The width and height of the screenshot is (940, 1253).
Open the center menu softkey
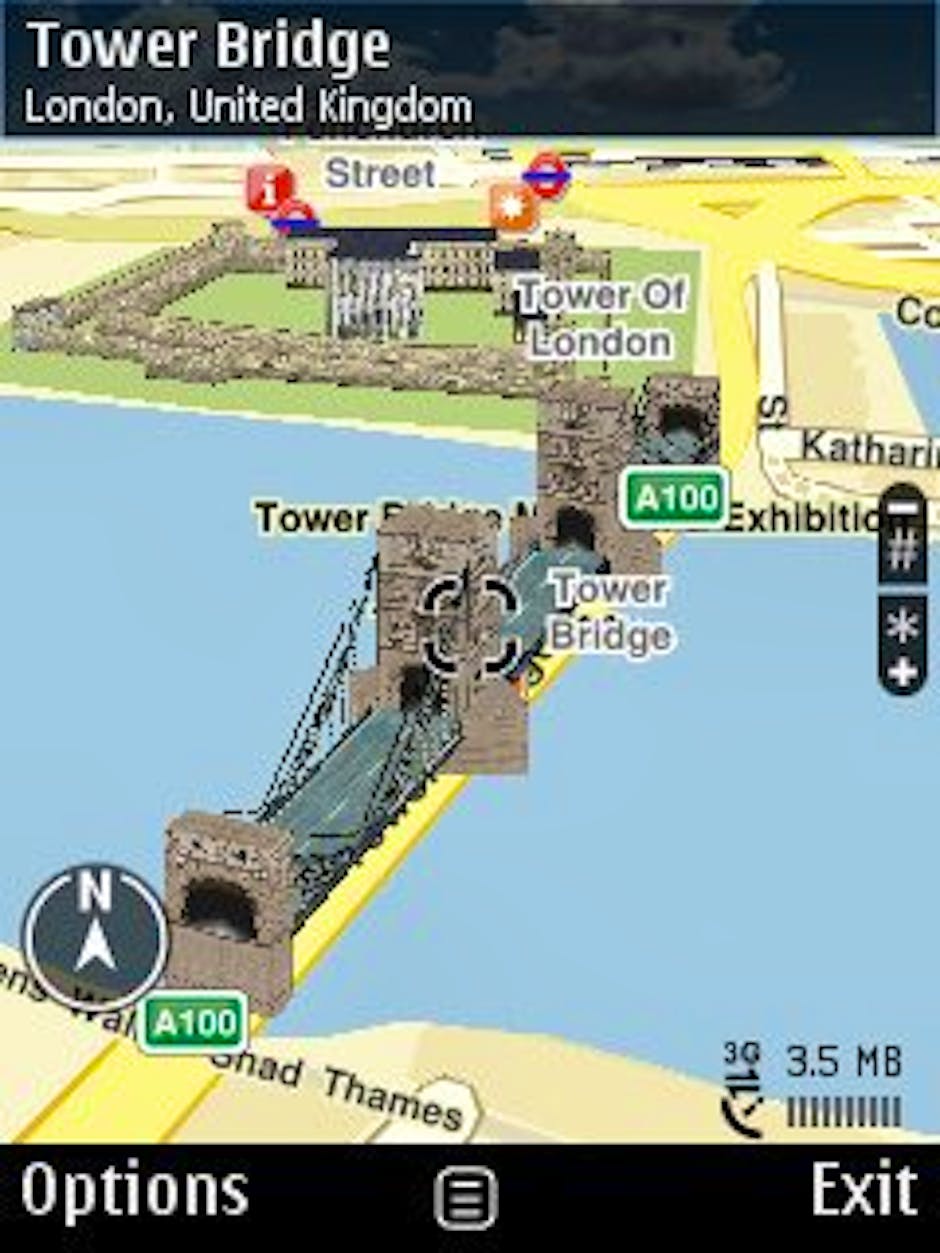point(466,1196)
